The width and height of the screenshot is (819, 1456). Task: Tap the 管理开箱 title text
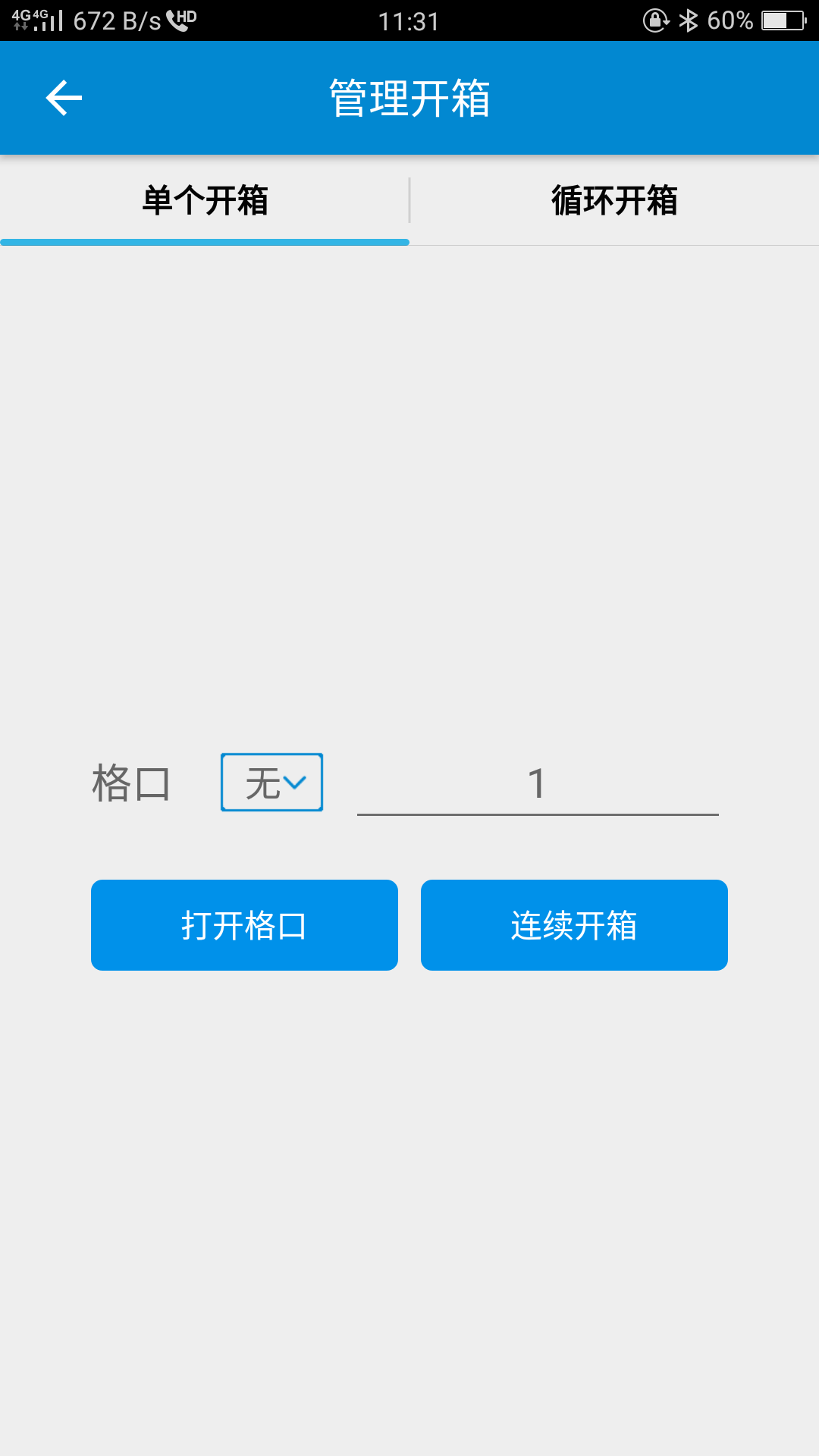click(x=408, y=97)
